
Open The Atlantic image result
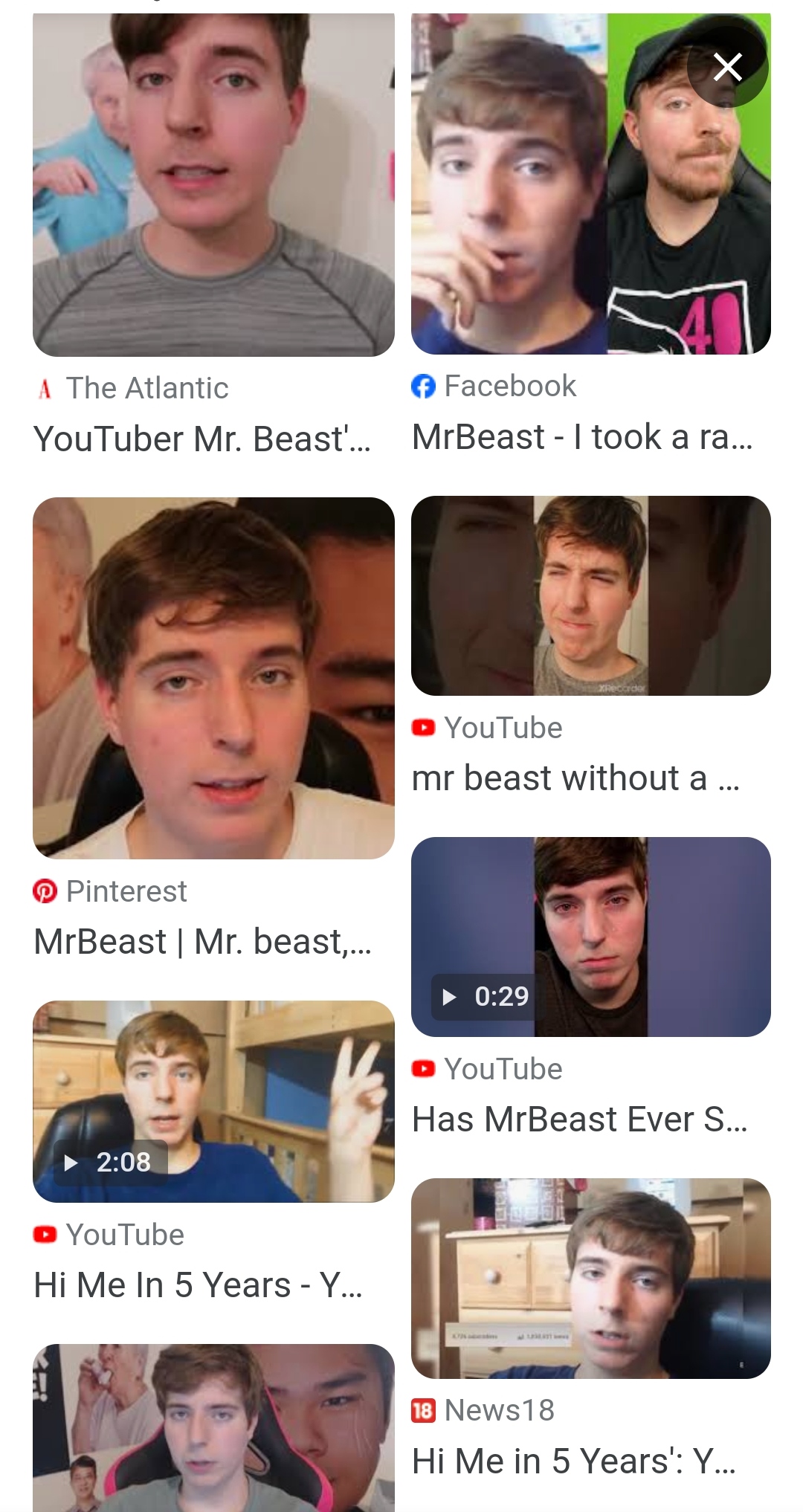pyautogui.click(x=213, y=186)
